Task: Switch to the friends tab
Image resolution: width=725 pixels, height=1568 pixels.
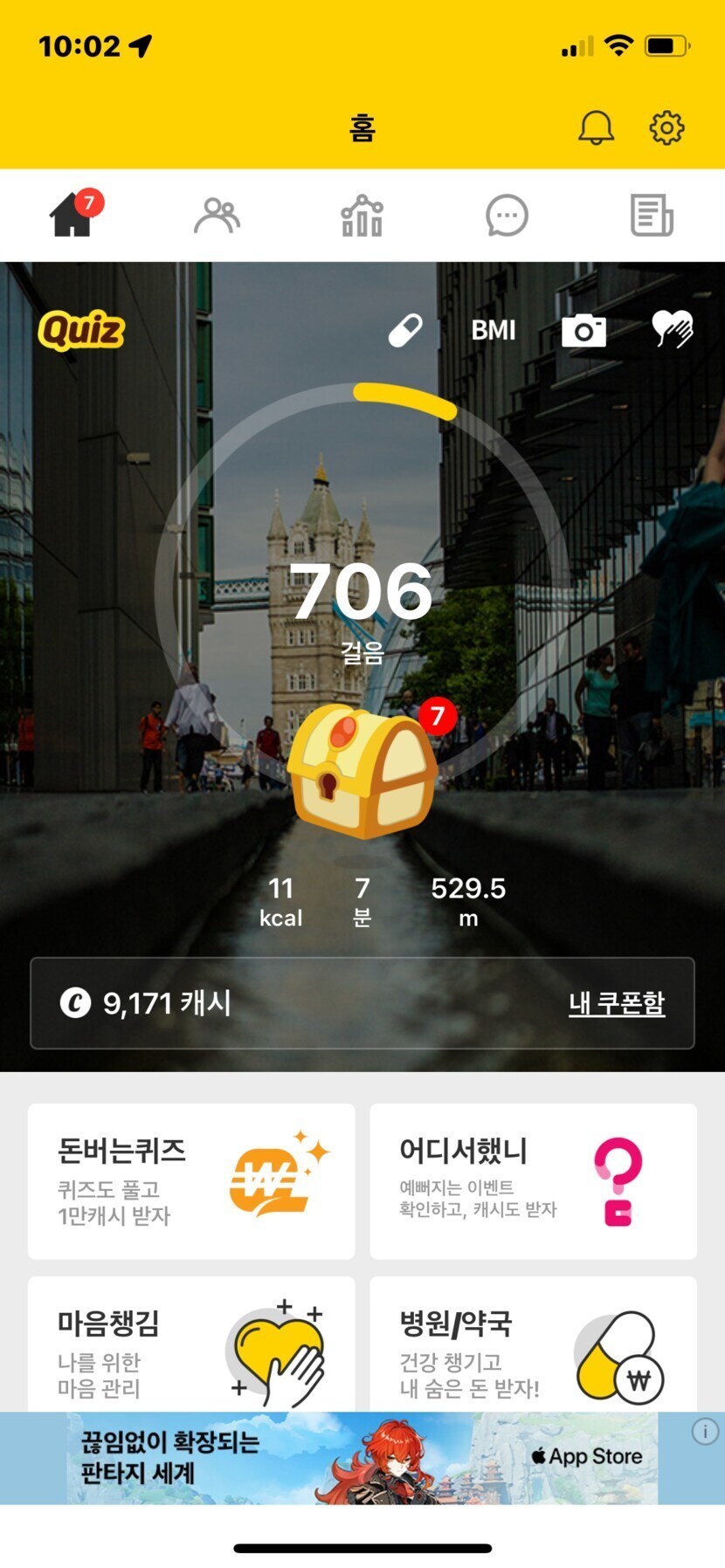Action: pos(217,216)
